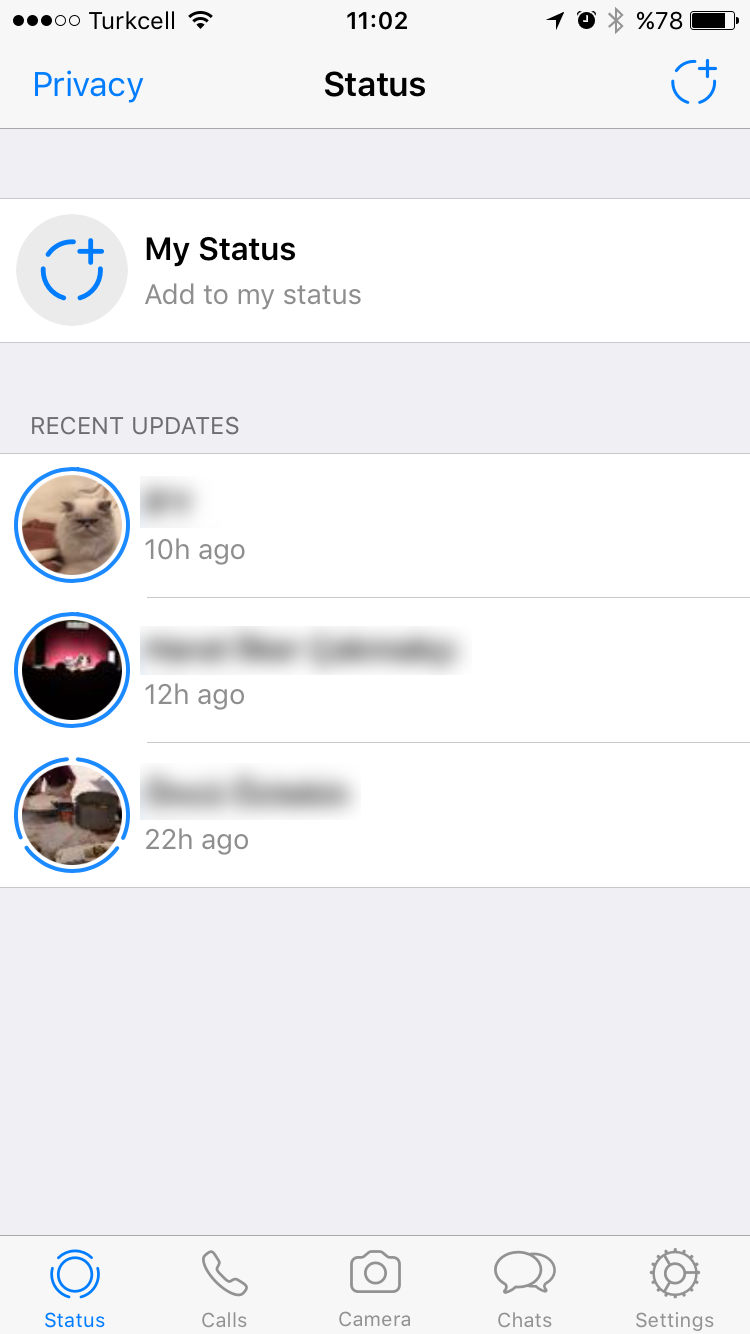
Task: Open the Settings tab
Action: pyautogui.click(x=675, y=1289)
